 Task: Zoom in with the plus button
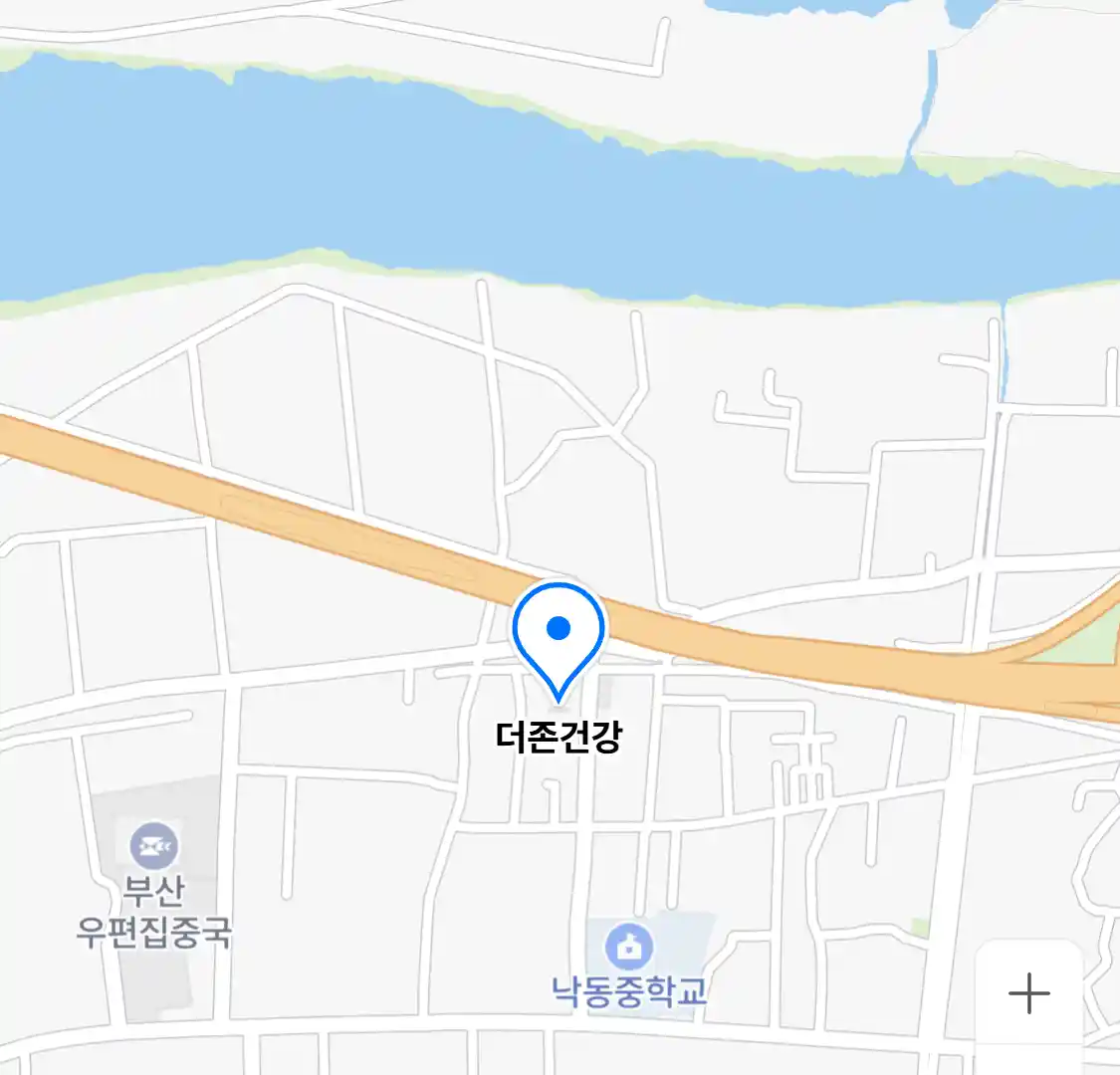[x=1028, y=993]
